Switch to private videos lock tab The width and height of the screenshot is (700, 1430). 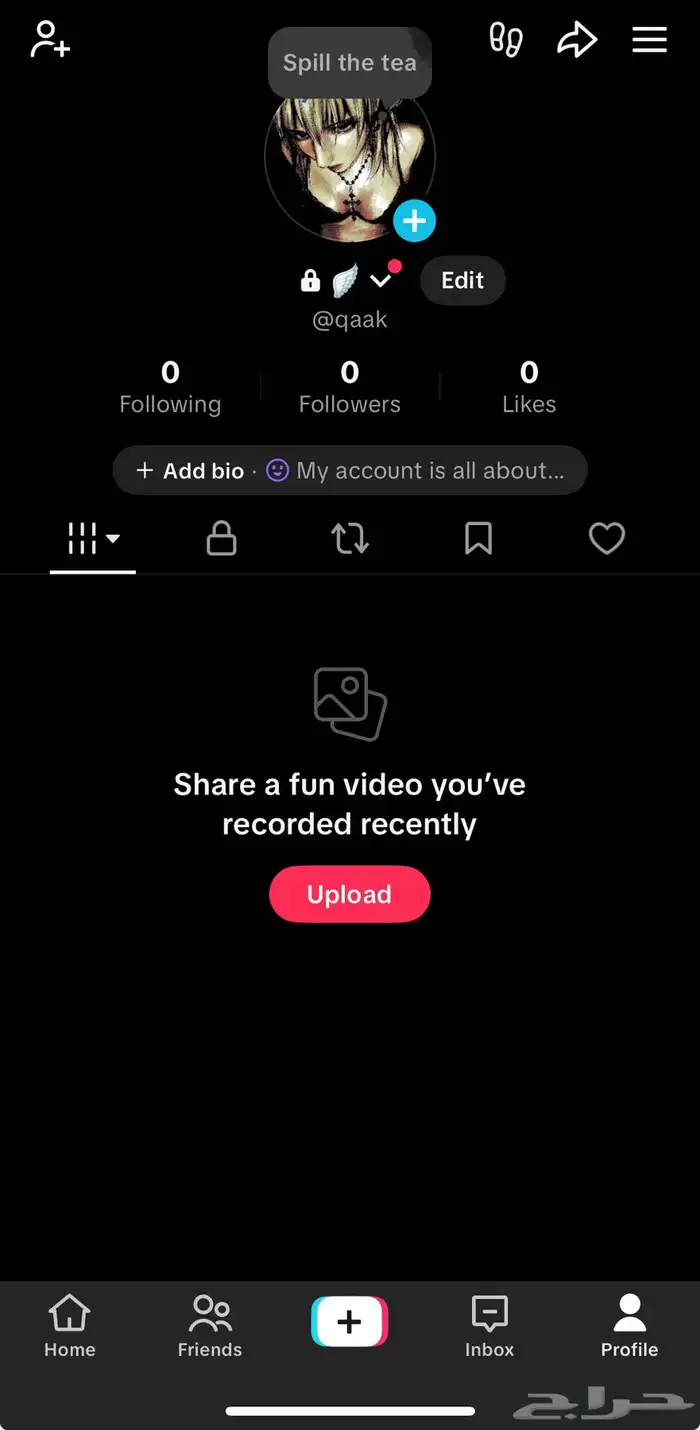point(221,539)
